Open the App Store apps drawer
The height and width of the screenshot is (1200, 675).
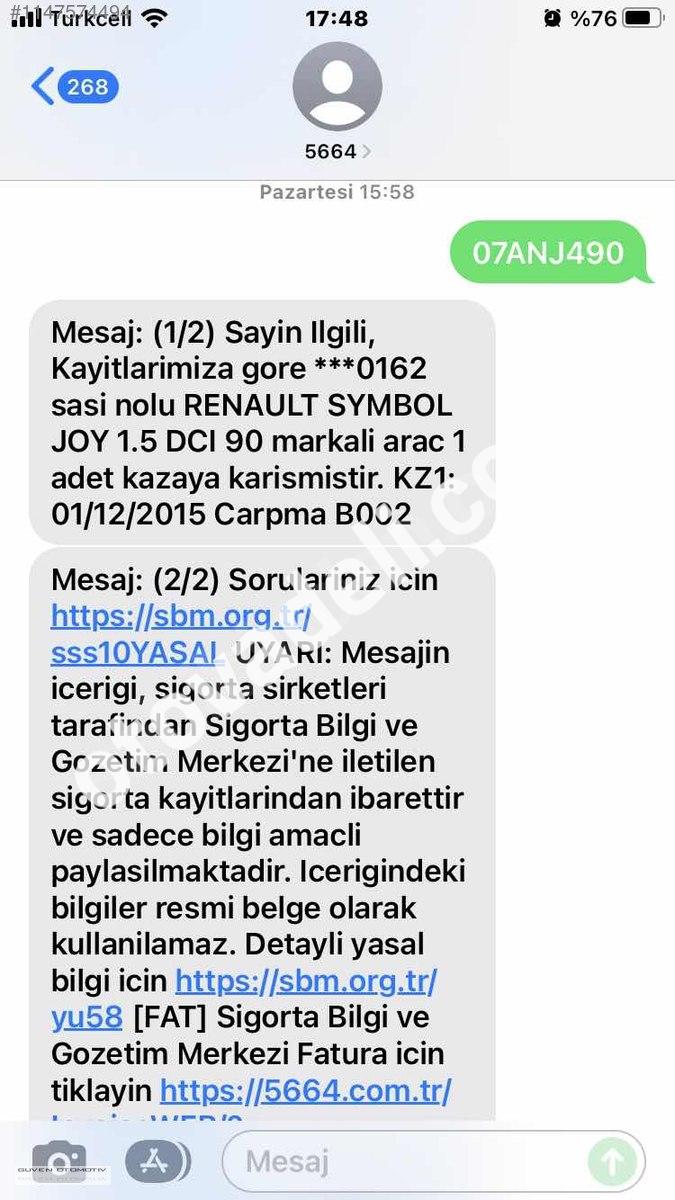pos(154,1162)
